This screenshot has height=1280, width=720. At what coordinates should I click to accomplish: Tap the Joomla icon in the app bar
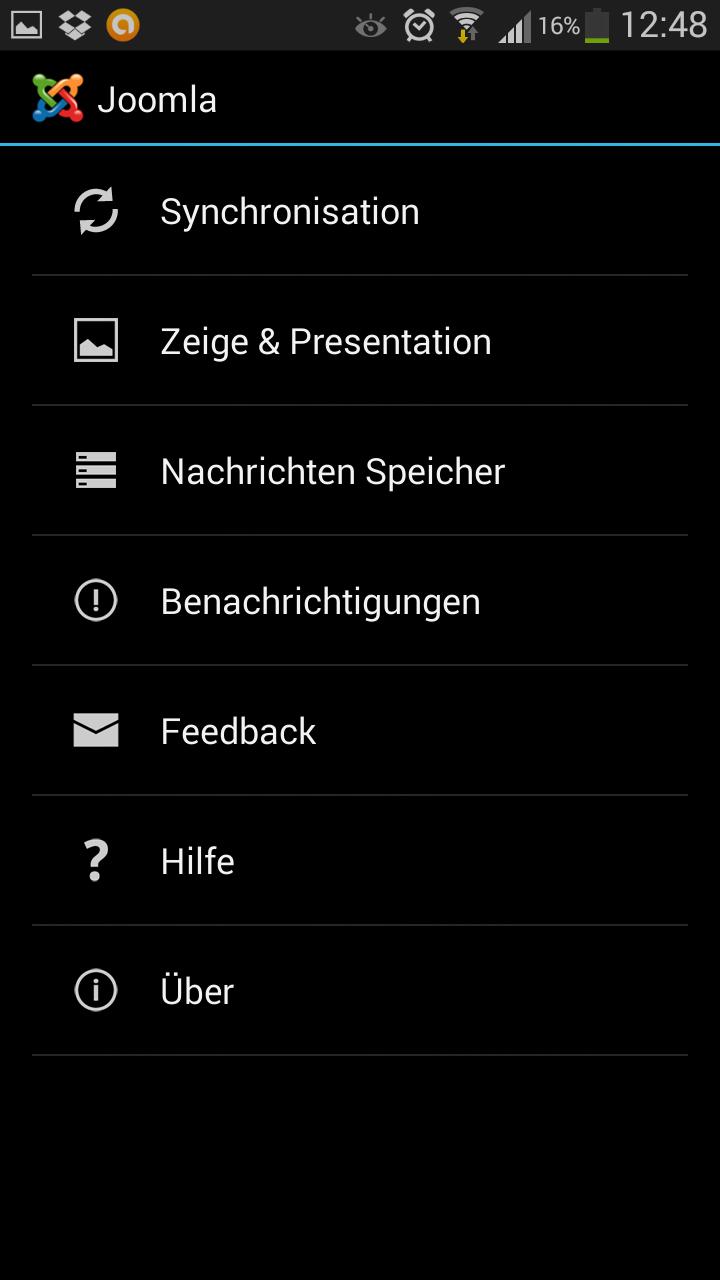point(57,99)
